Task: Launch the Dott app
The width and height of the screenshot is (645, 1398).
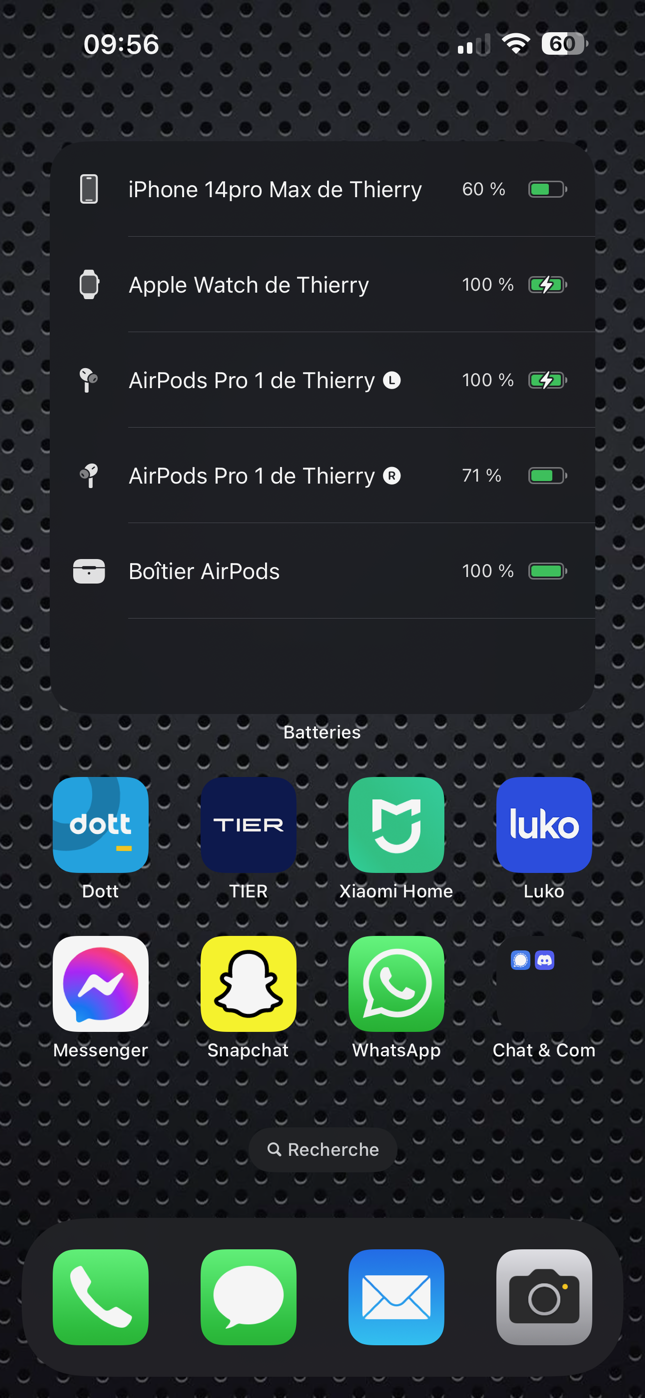Action: pyautogui.click(x=101, y=825)
